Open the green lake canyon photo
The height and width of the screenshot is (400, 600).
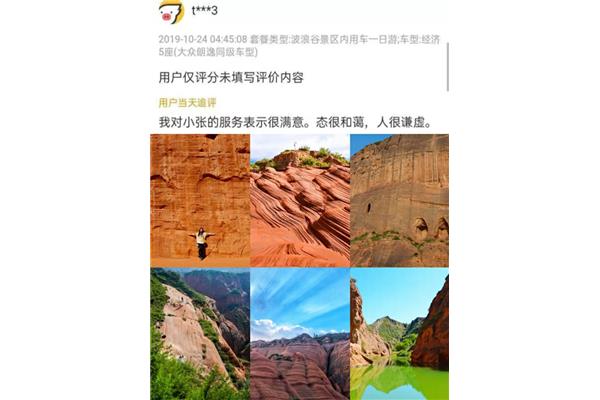coord(399,334)
